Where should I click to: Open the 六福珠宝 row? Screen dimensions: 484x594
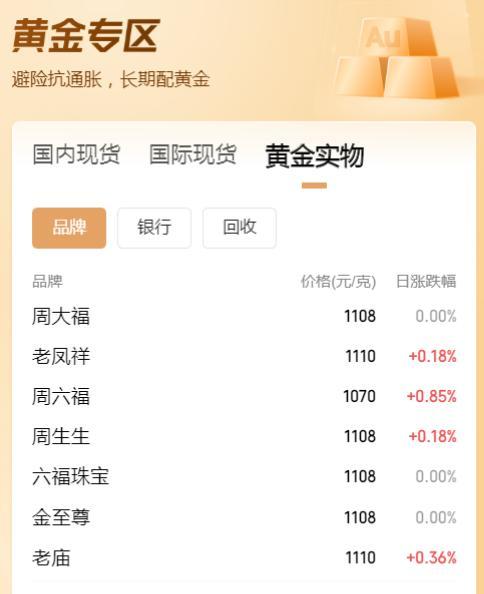pos(244,477)
